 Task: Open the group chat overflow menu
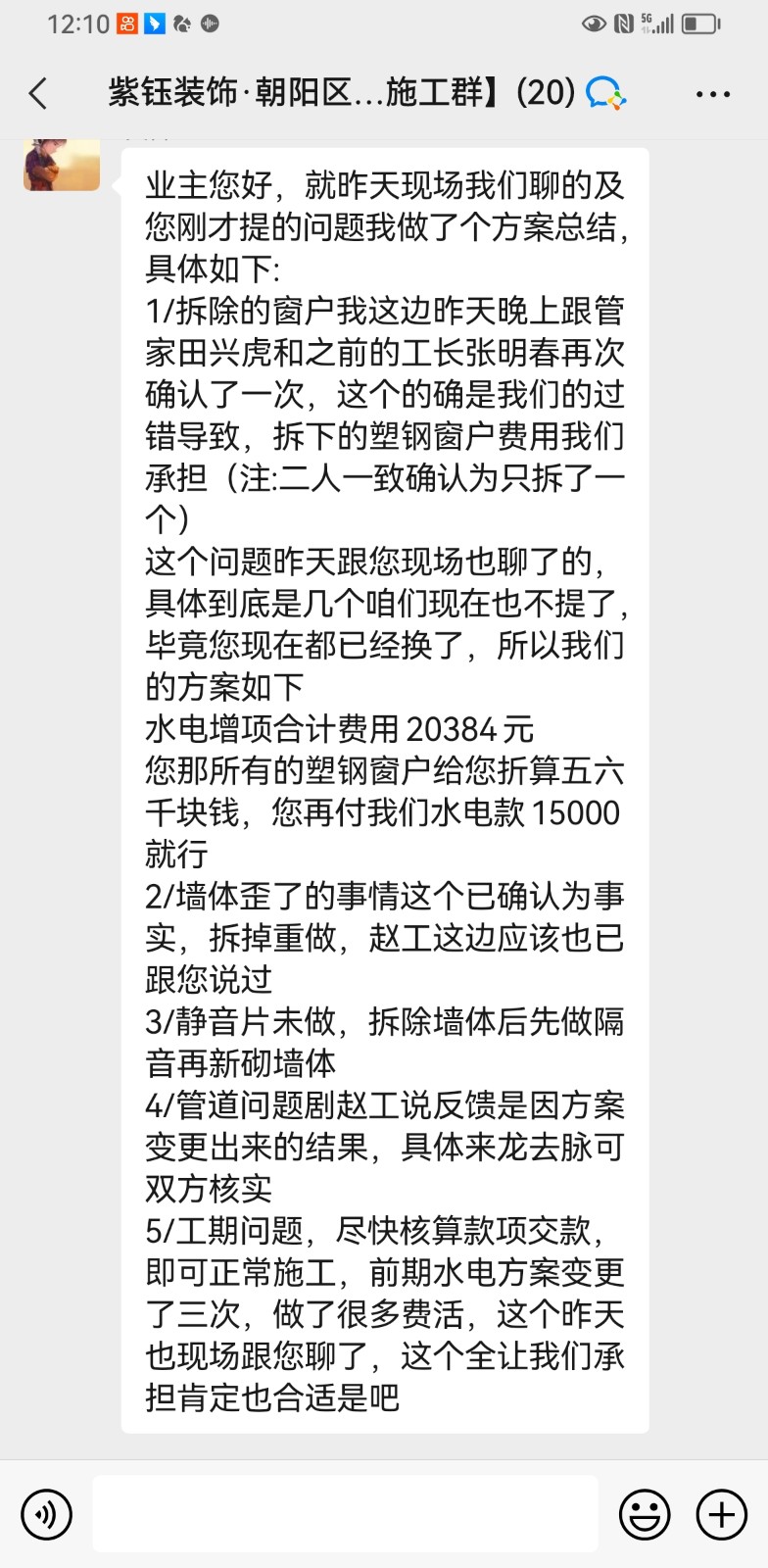tap(712, 94)
